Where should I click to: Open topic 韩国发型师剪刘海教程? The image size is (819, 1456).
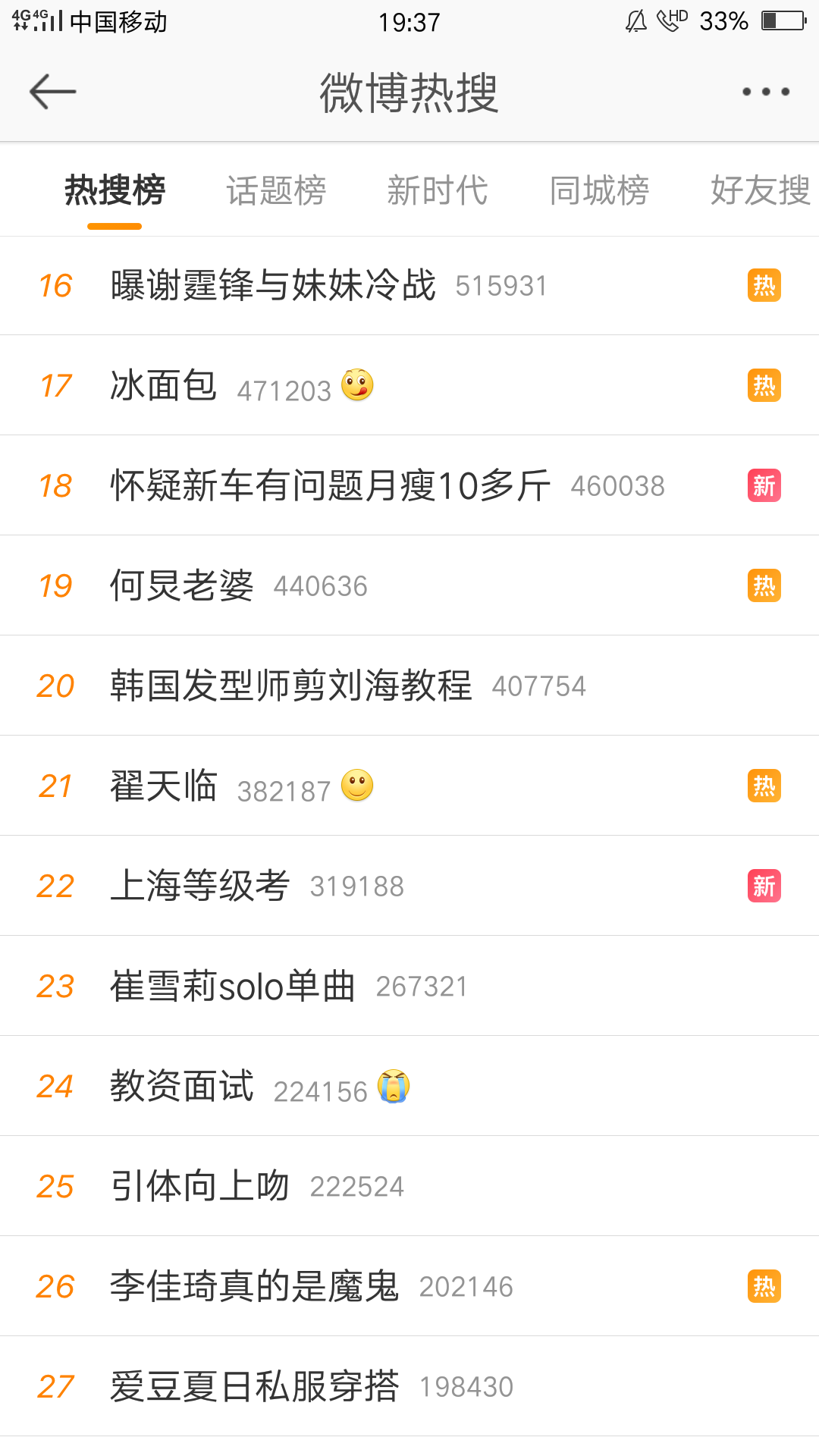point(290,686)
